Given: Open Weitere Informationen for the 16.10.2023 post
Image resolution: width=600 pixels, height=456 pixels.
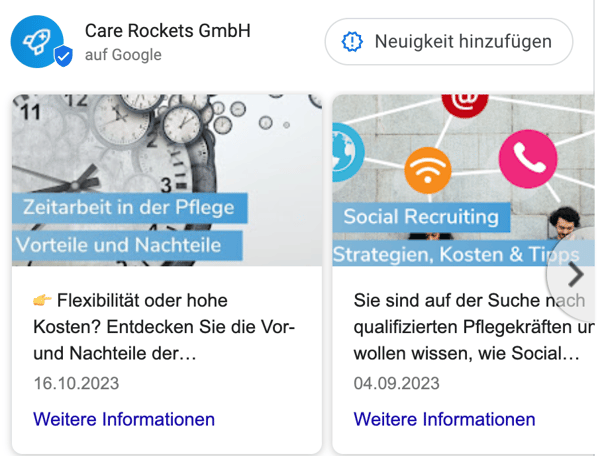Looking at the screenshot, I should point(124,419).
